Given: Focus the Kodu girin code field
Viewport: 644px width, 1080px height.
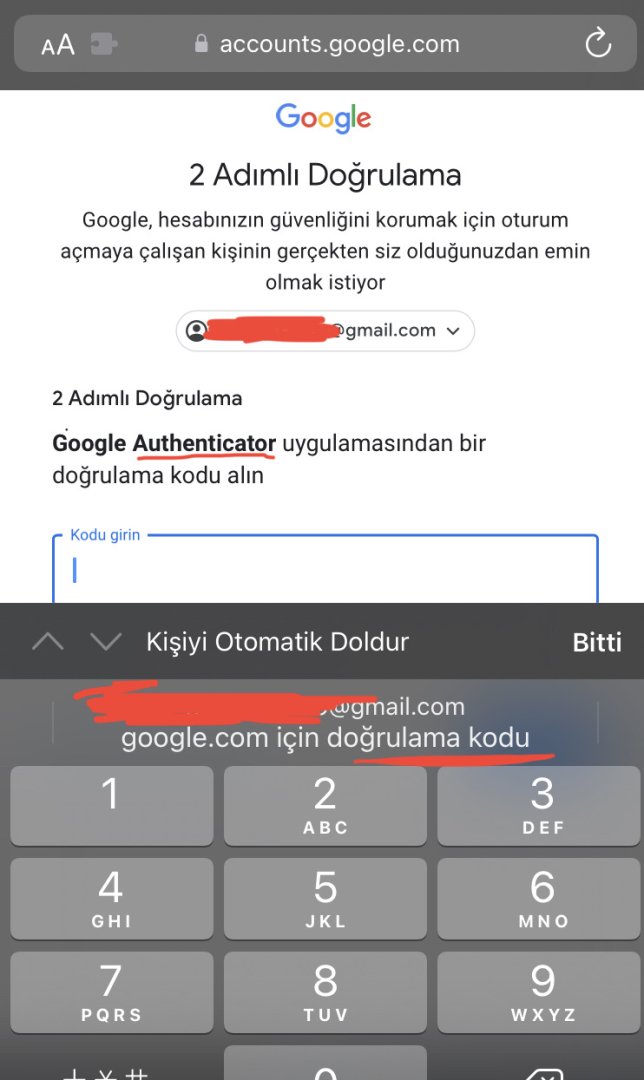Looking at the screenshot, I should 325,570.
